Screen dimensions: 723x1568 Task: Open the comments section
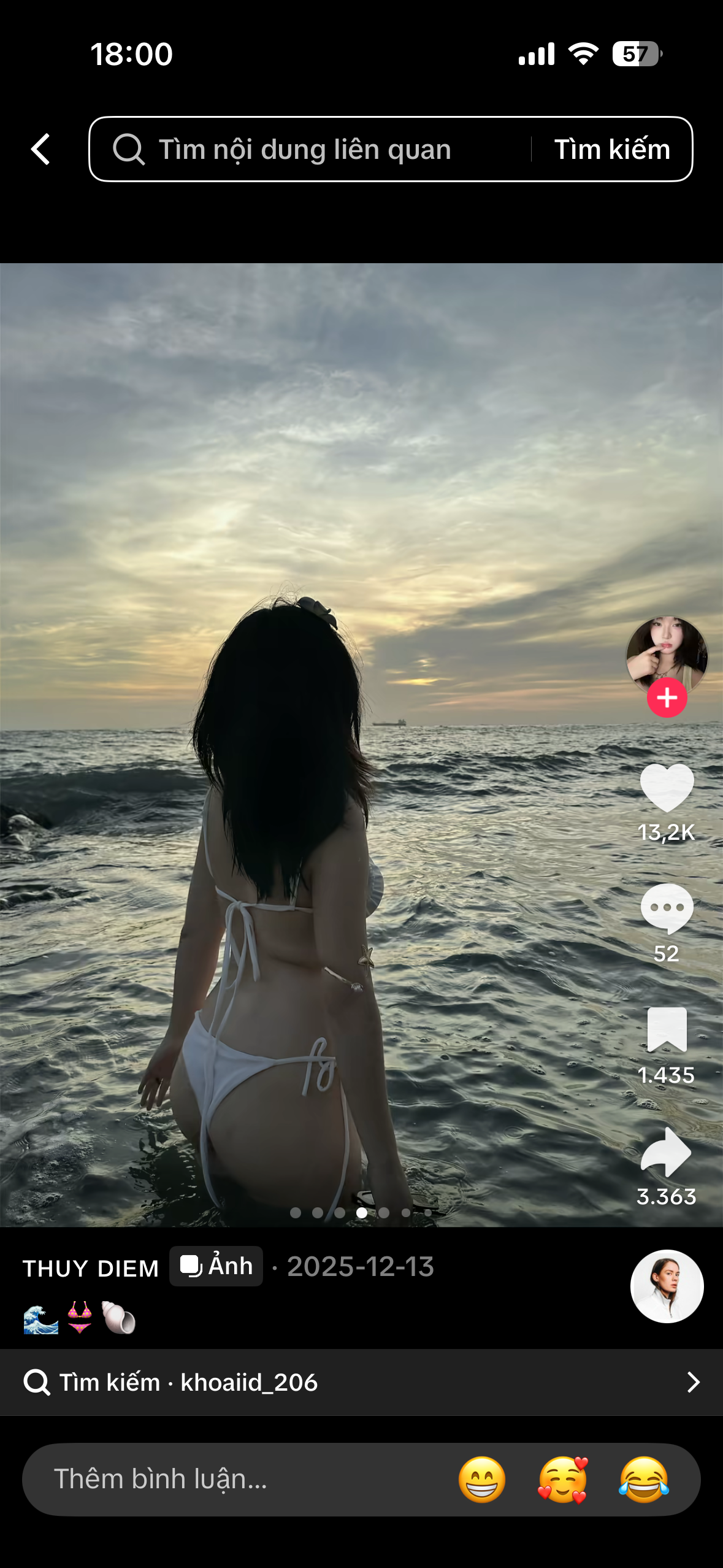(x=667, y=909)
